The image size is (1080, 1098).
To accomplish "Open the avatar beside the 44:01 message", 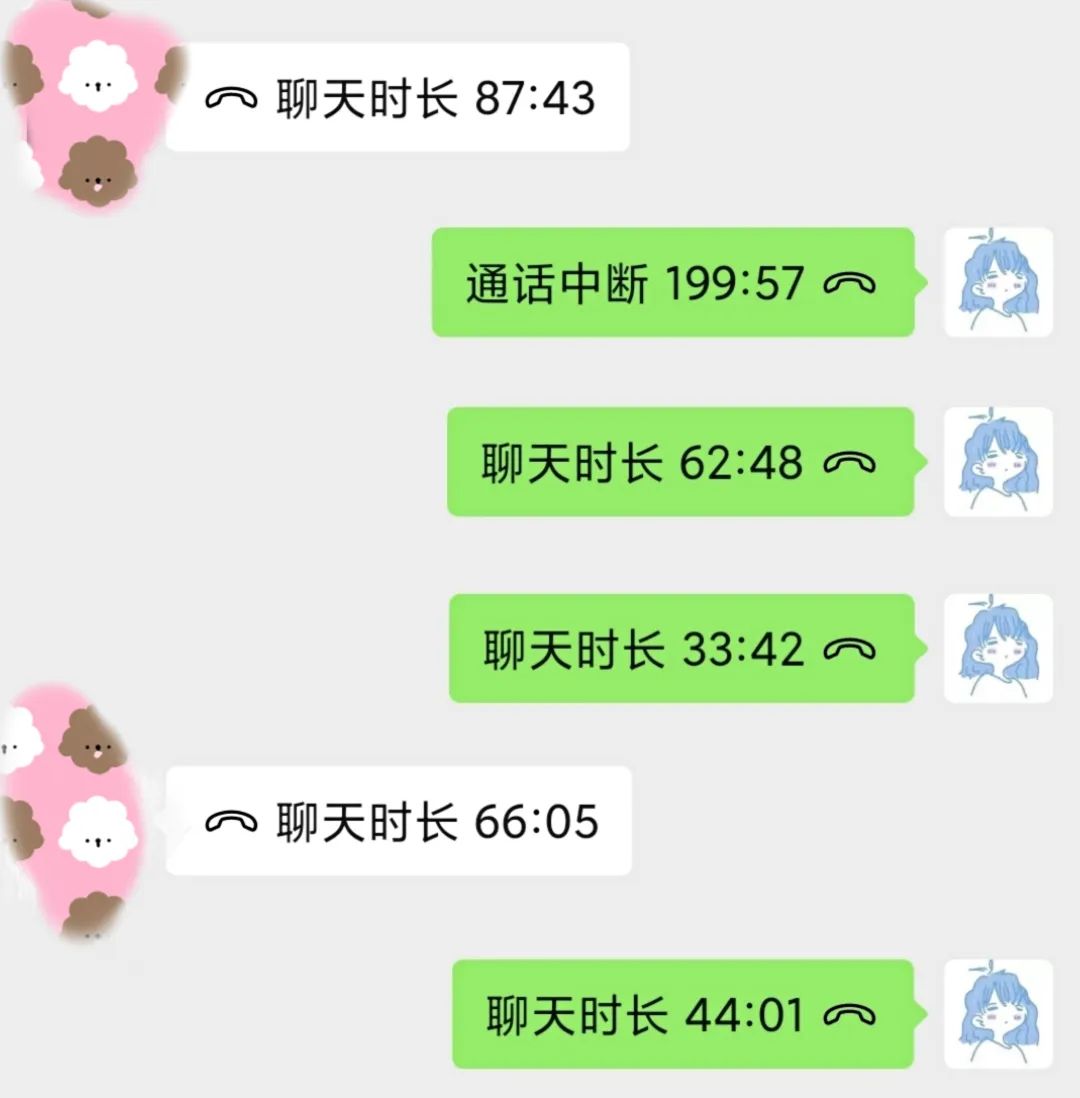I will (x=997, y=1013).
